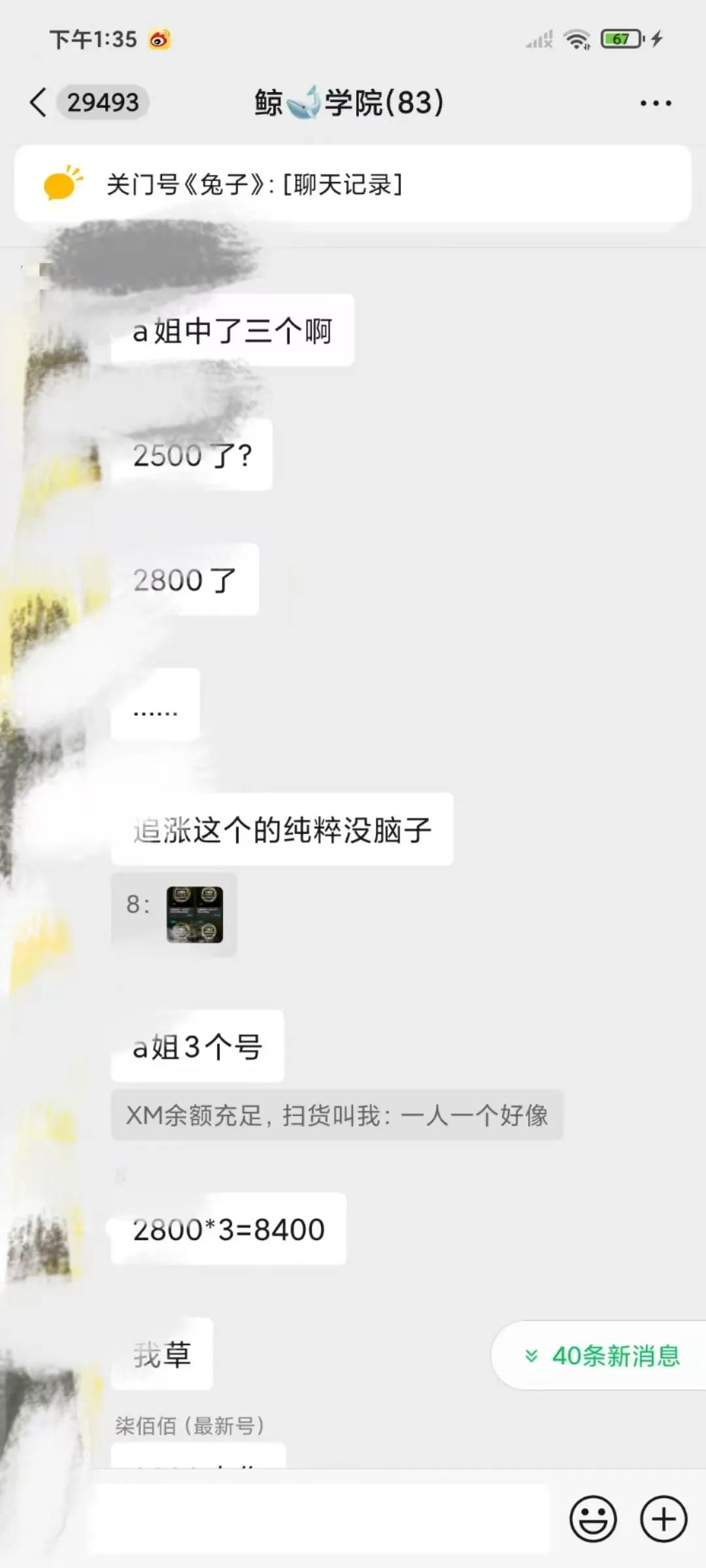Open the group chat overflow menu
The width and height of the screenshot is (706, 1568).
click(x=655, y=103)
